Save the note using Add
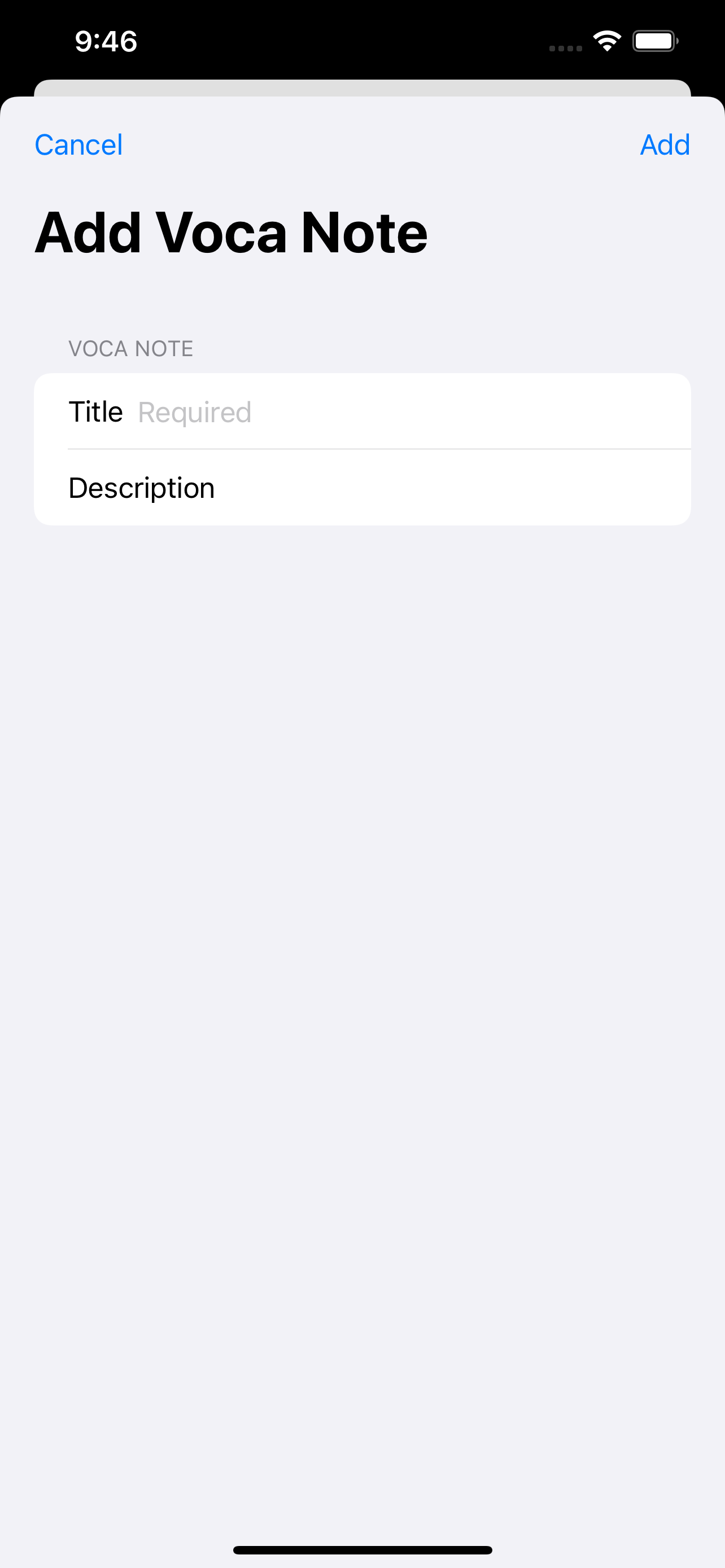This screenshot has width=725, height=1568. [x=665, y=144]
